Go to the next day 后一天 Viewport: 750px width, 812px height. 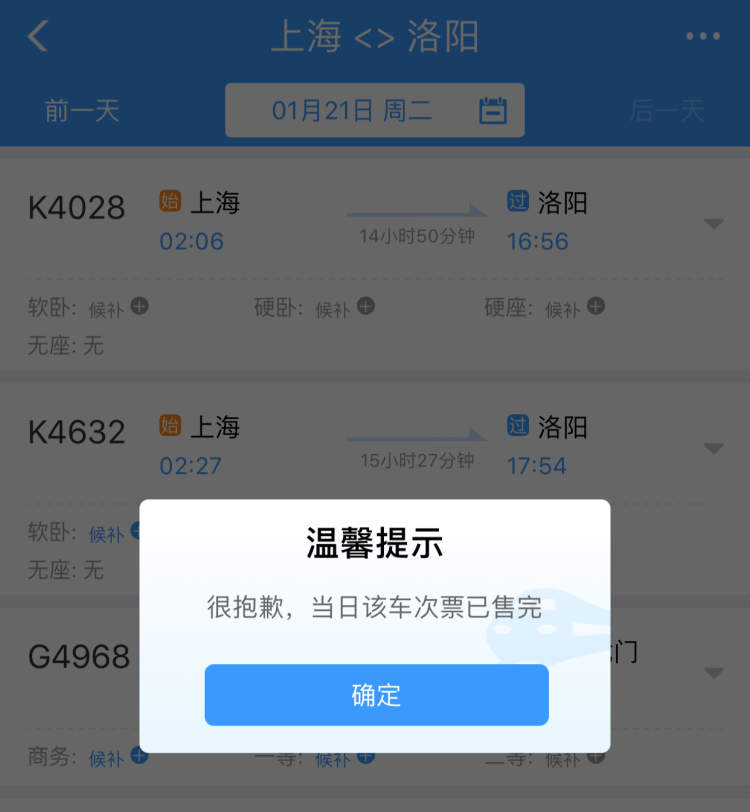[667, 110]
